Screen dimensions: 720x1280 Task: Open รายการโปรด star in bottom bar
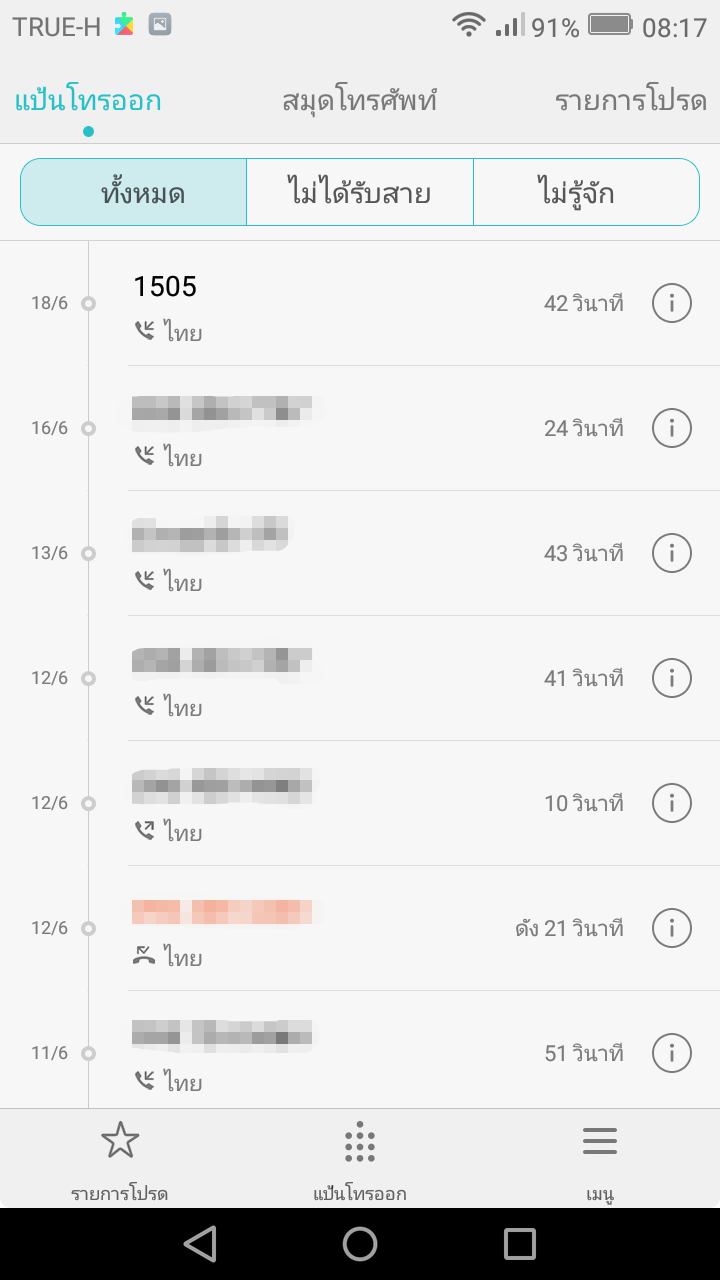pos(120,1159)
